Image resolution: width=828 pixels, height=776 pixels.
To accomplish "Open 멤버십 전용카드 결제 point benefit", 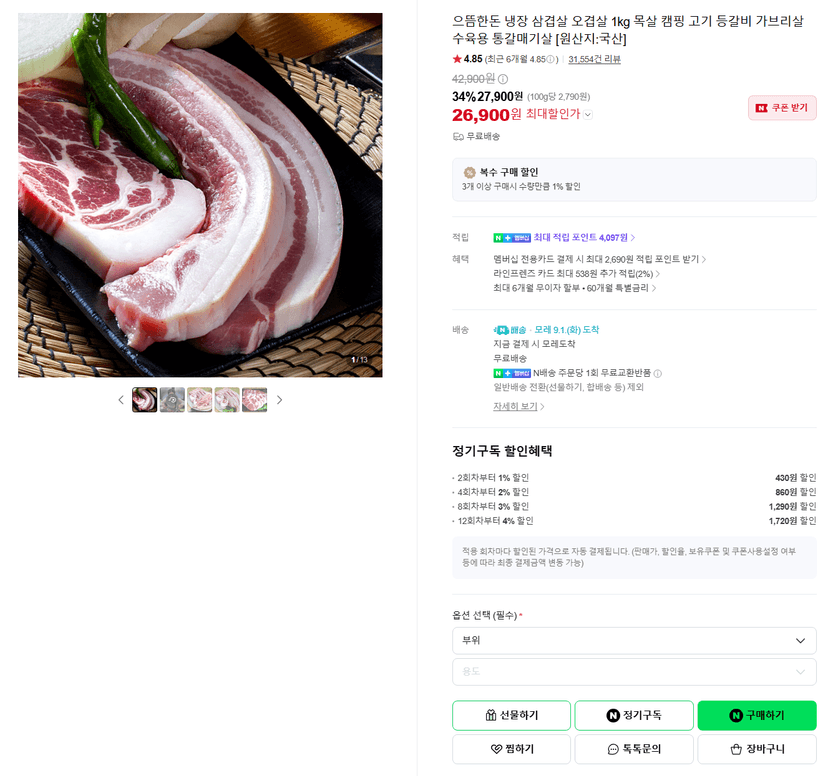I will coord(599,259).
